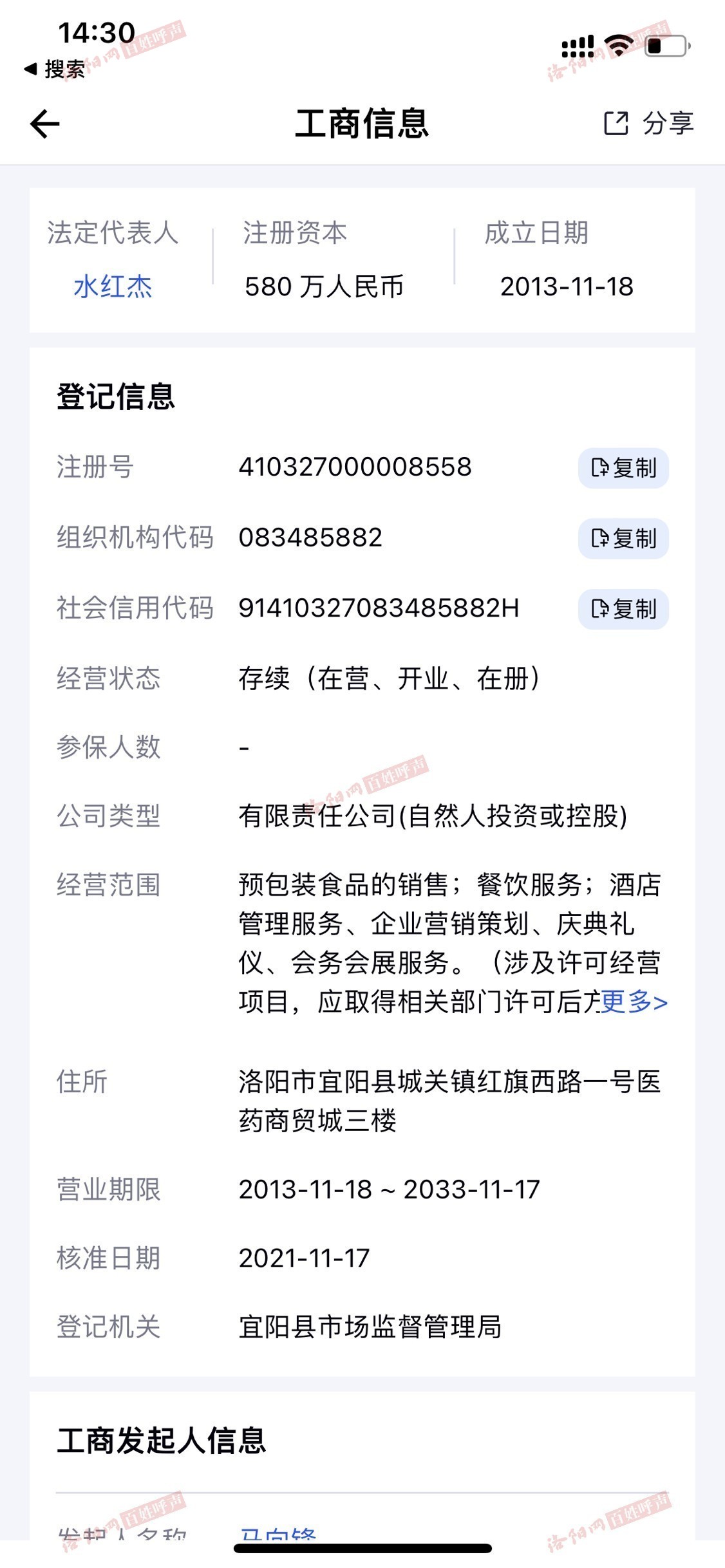
Task: Copy the organization code 083485882
Action: 623,538
